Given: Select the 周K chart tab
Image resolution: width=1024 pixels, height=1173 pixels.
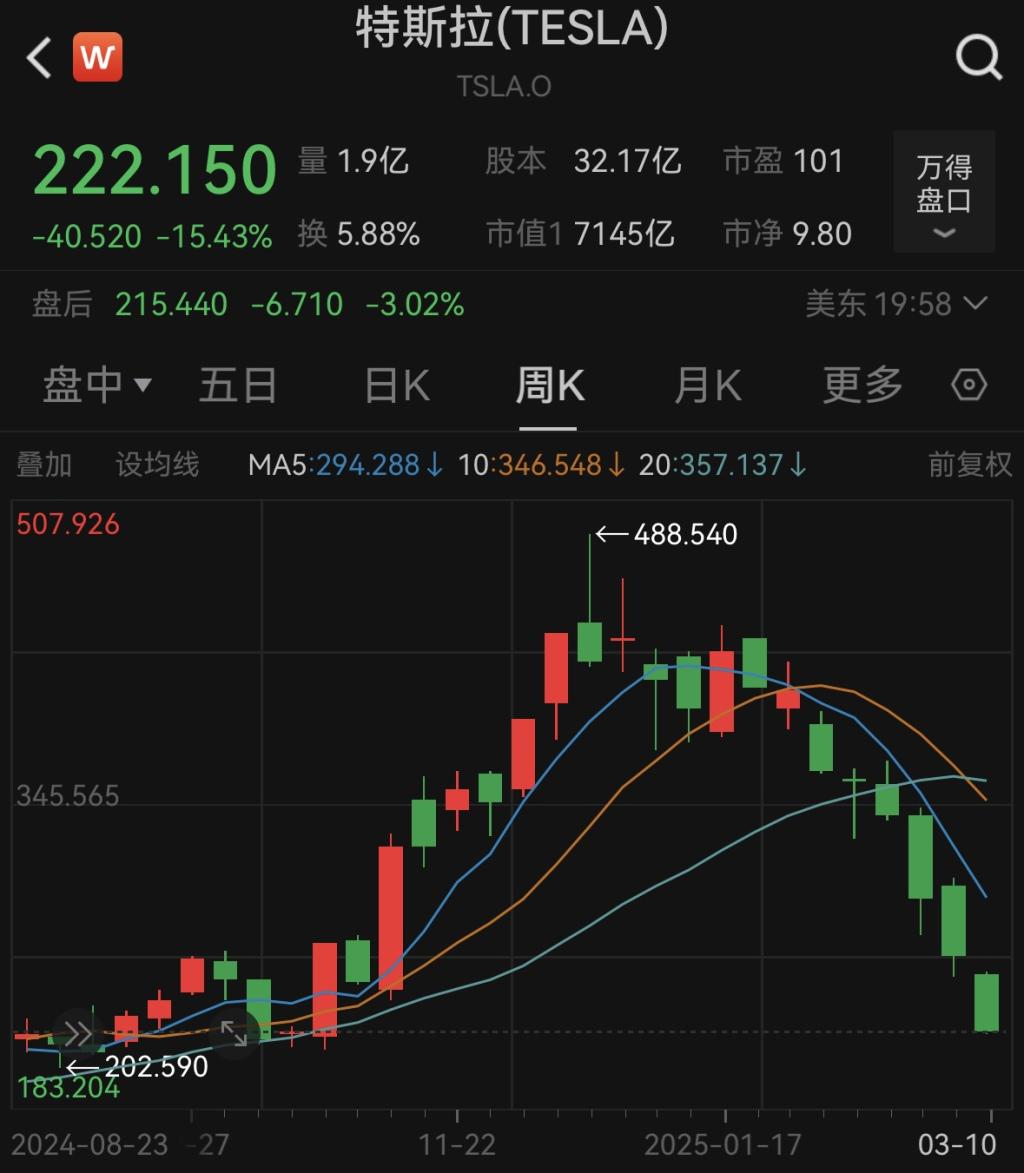Looking at the screenshot, I should pos(549,385).
